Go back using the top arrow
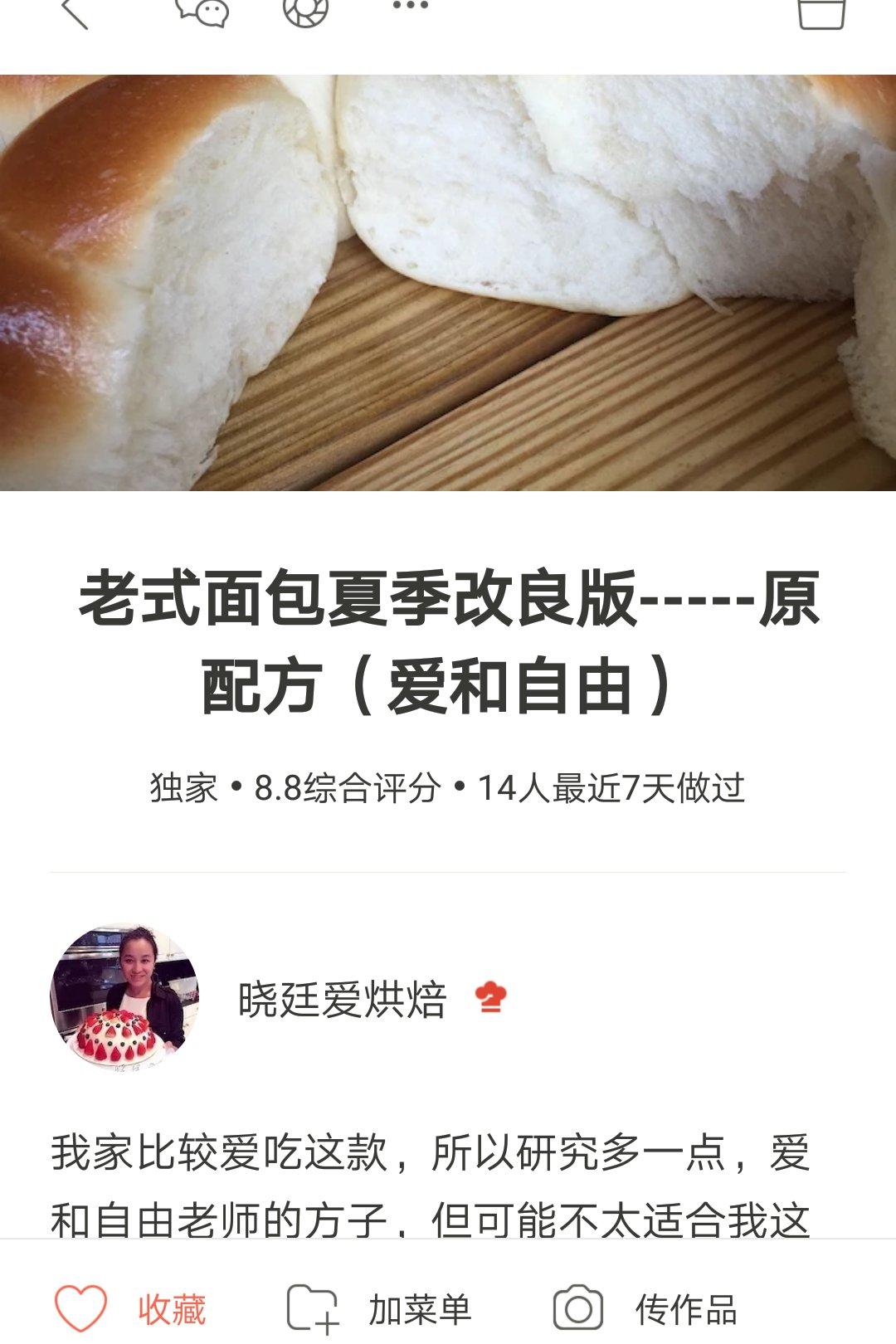Viewport: 896px width, 1344px height. [x=75, y=12]
